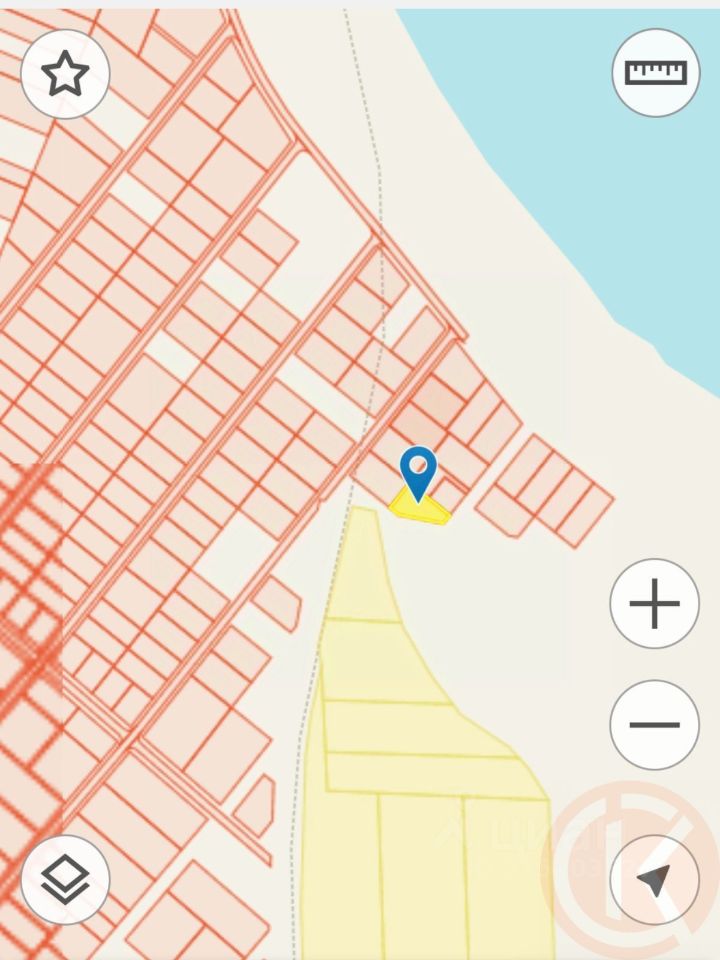Zoom out with the minus button

654,725
